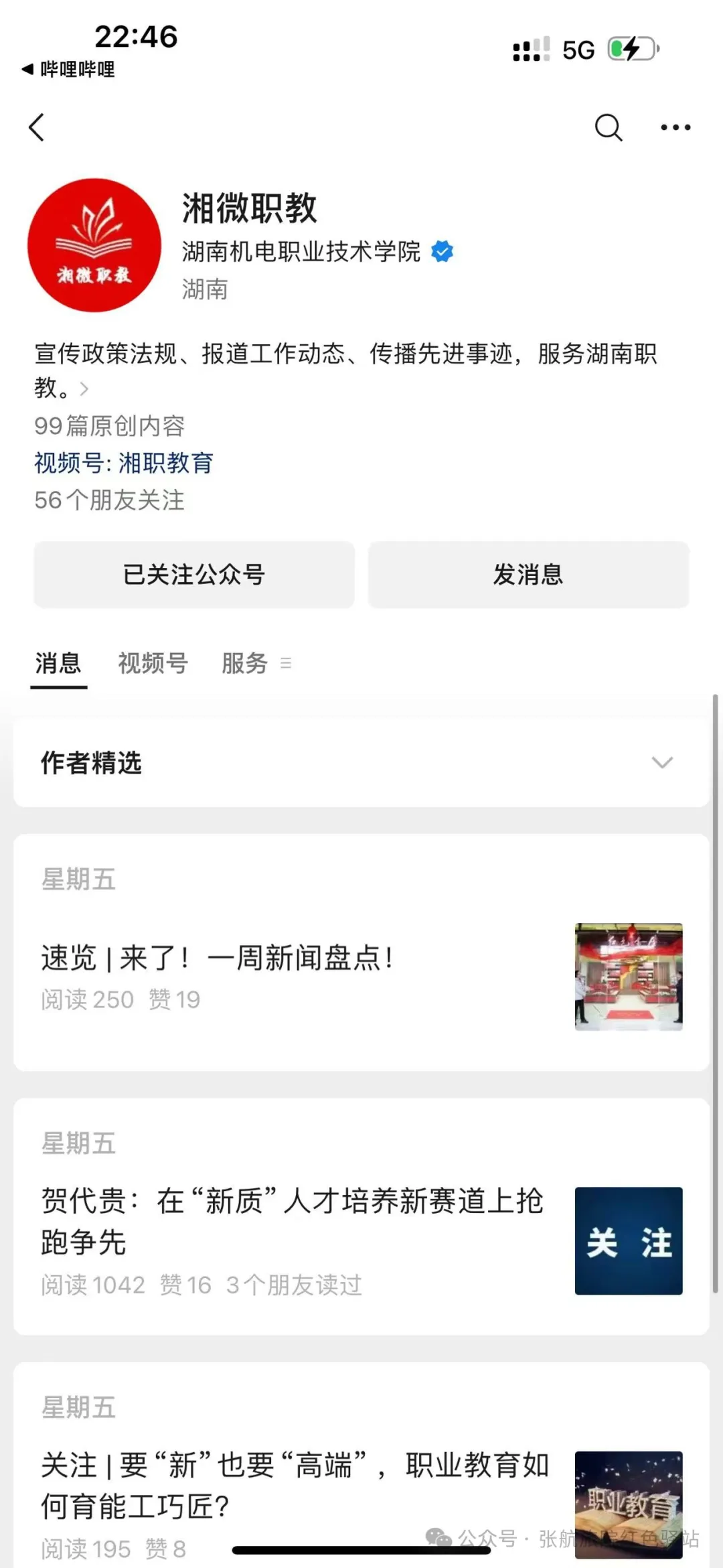Tap the filter icon beside 服务 tab
The image size is (723, 1568).
point(287,664)
